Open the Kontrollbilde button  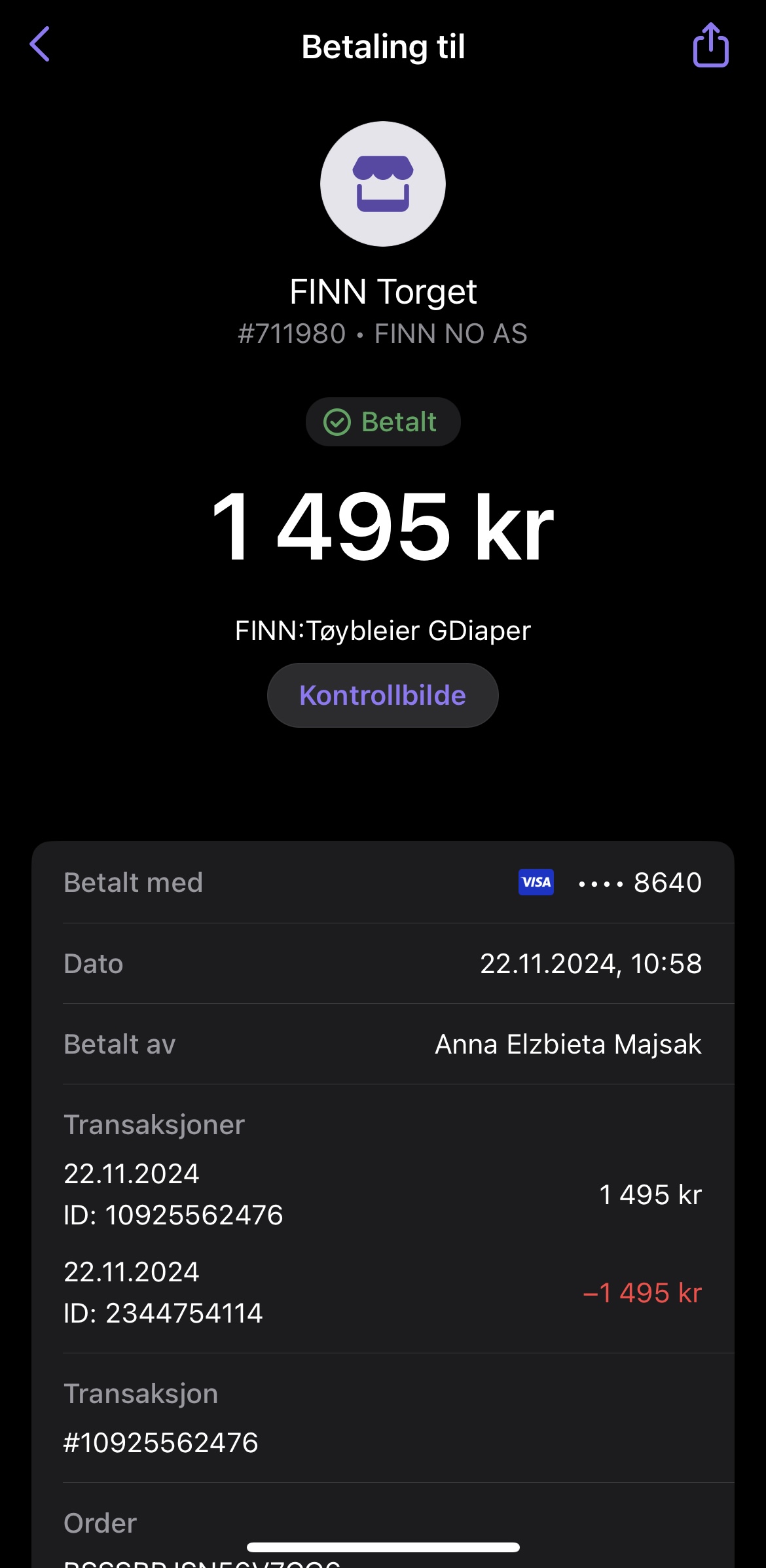382,695
